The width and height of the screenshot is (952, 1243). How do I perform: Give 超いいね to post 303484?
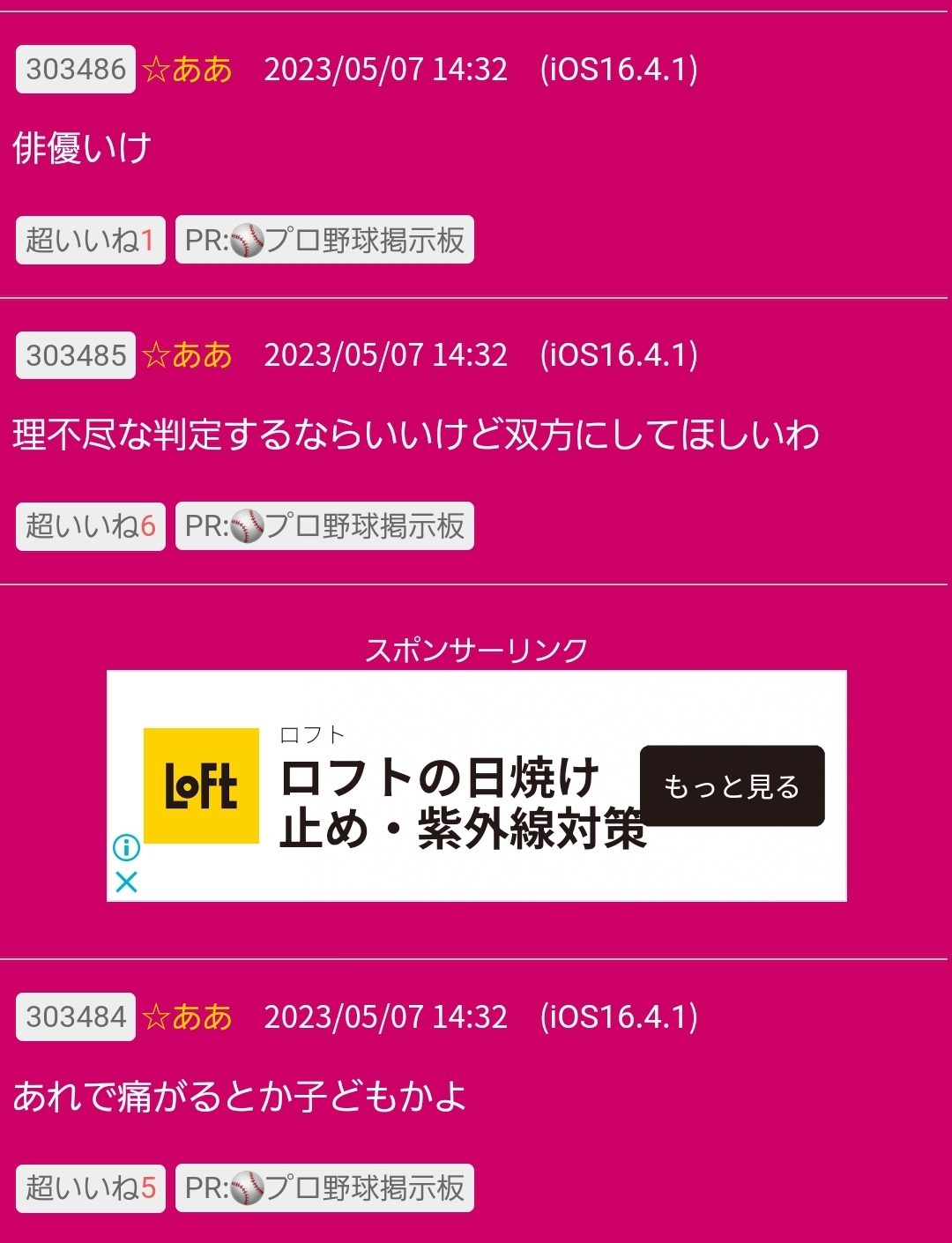(x=90, y=1187)
